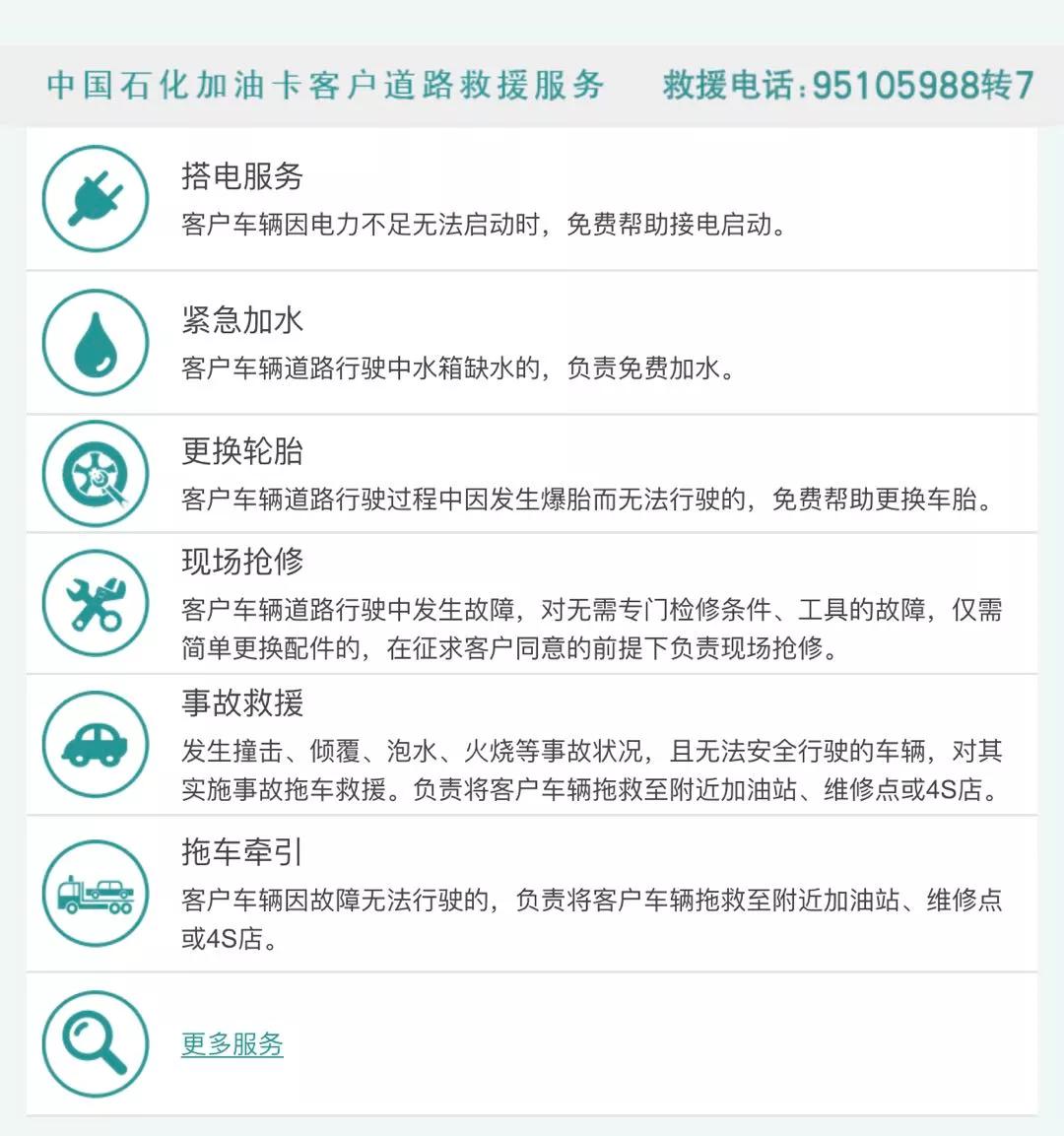Open the crossed wrenches icon for 现场抢修
The image size is (1064, 1136).
point(94,604)
